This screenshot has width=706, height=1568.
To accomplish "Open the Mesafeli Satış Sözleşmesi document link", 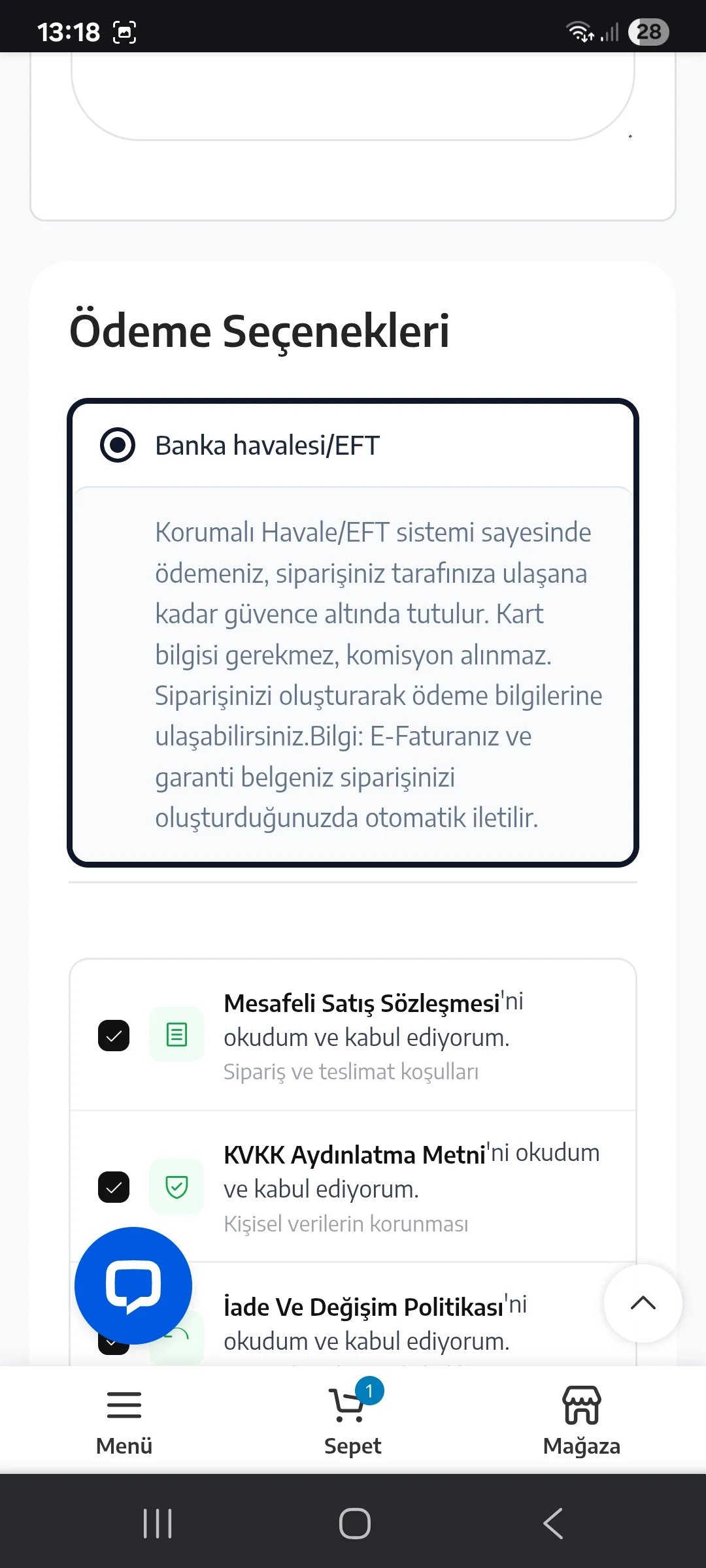I will 361,1004.
